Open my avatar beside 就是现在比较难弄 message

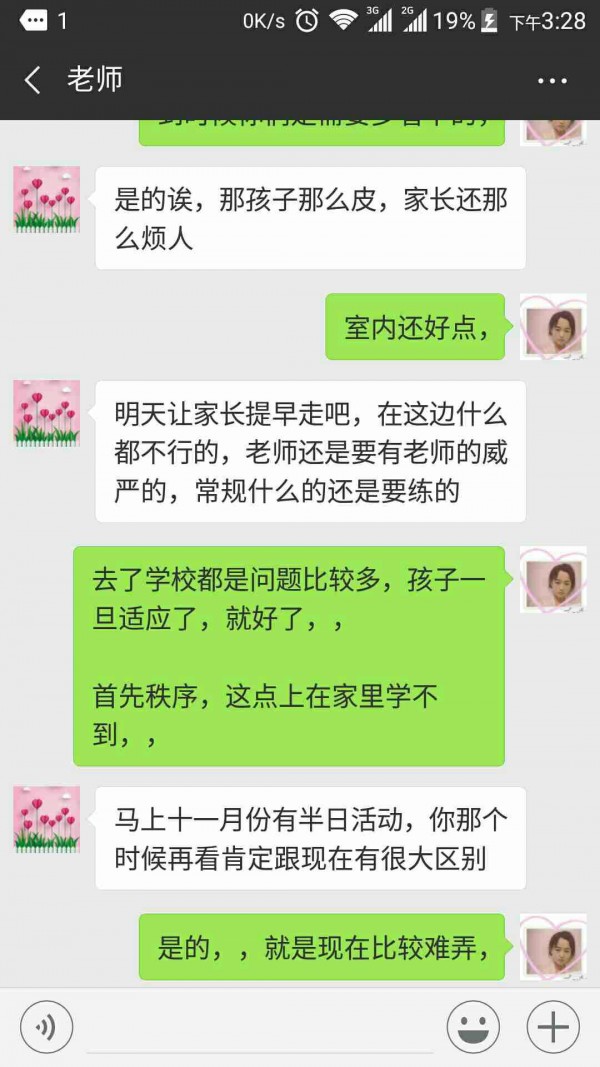pos(553,946)
